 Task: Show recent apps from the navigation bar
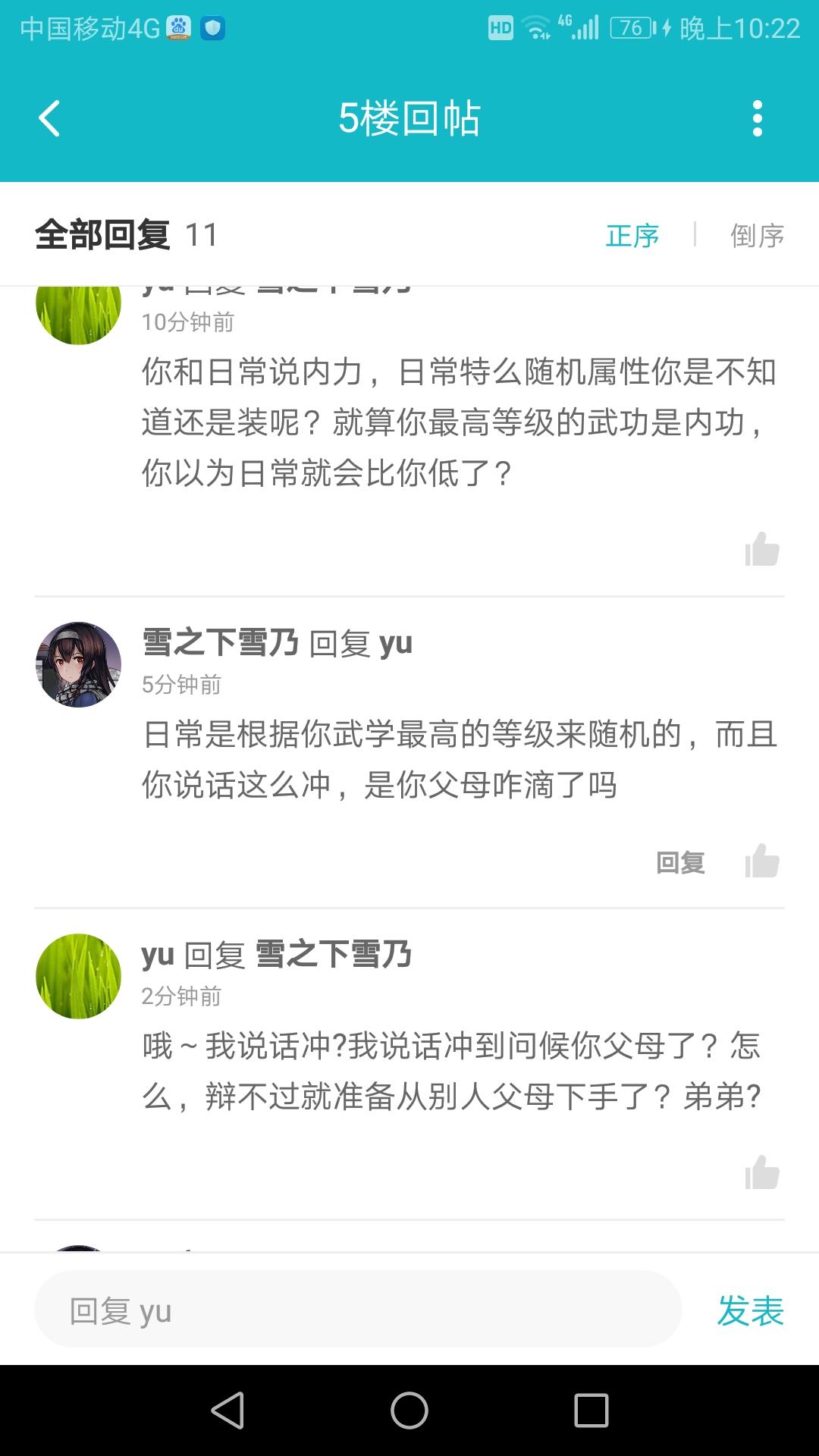point(591,1410)
